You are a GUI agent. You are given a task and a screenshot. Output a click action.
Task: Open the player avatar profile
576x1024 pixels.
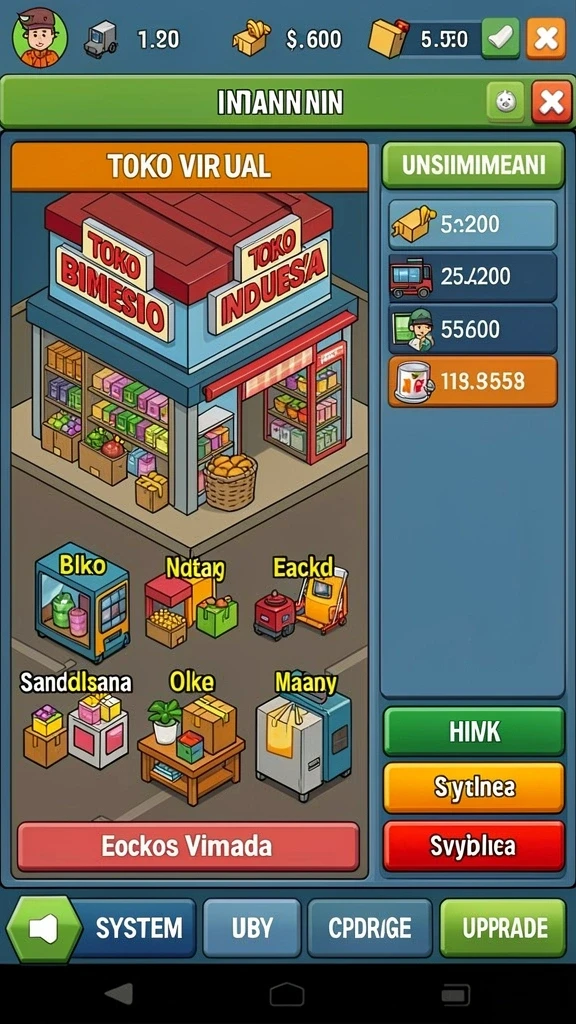39,37
